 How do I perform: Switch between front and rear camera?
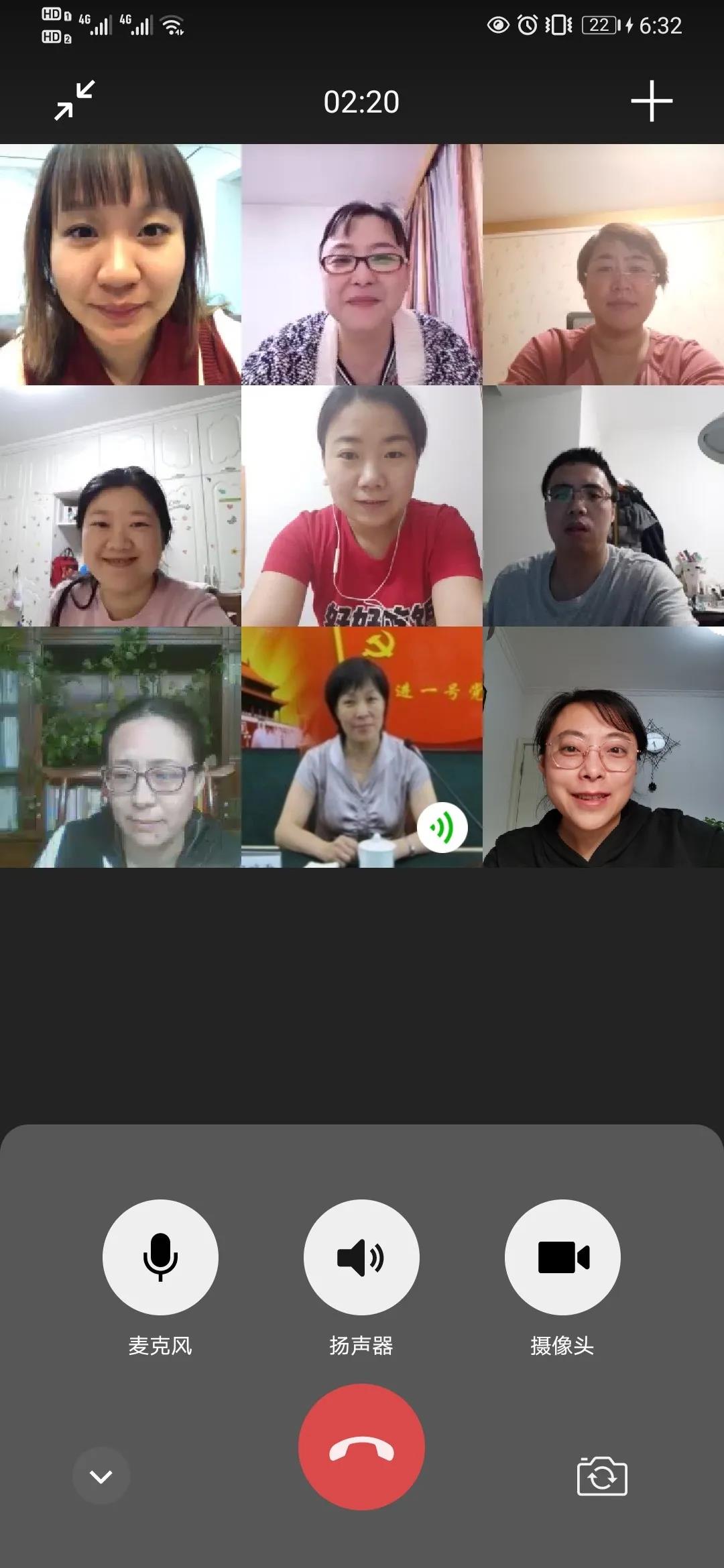coord(601,1476)
